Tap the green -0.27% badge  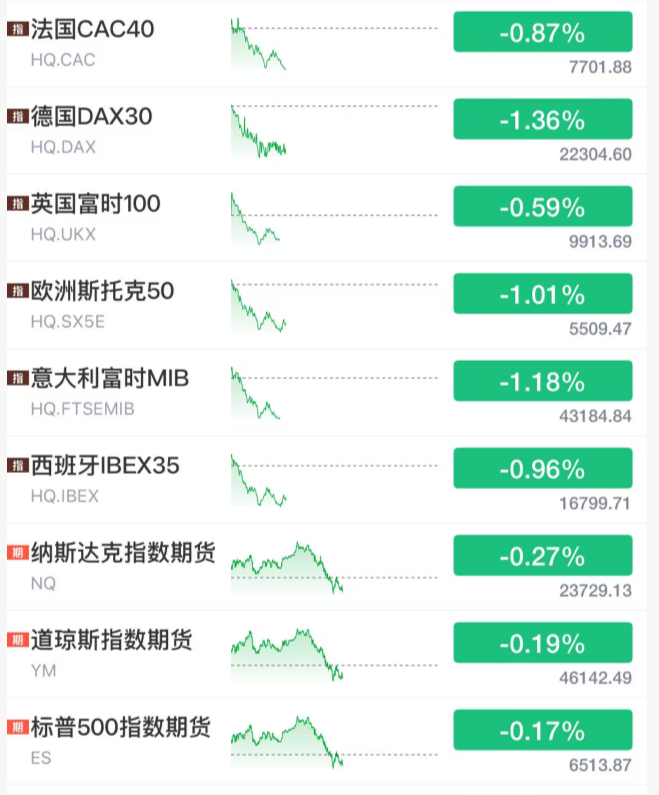click(542, 555)
